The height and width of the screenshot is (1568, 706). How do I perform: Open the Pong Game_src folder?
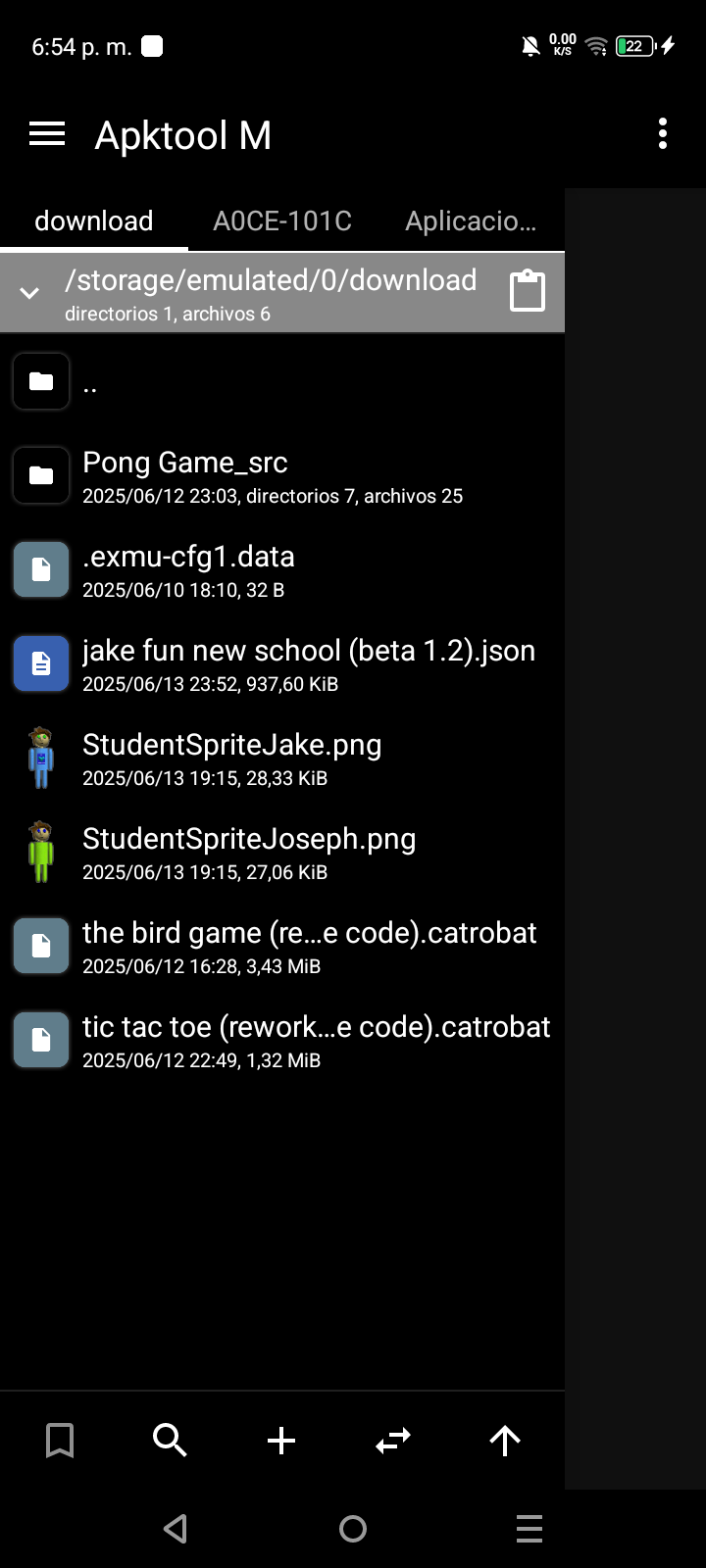pos(282,475)
